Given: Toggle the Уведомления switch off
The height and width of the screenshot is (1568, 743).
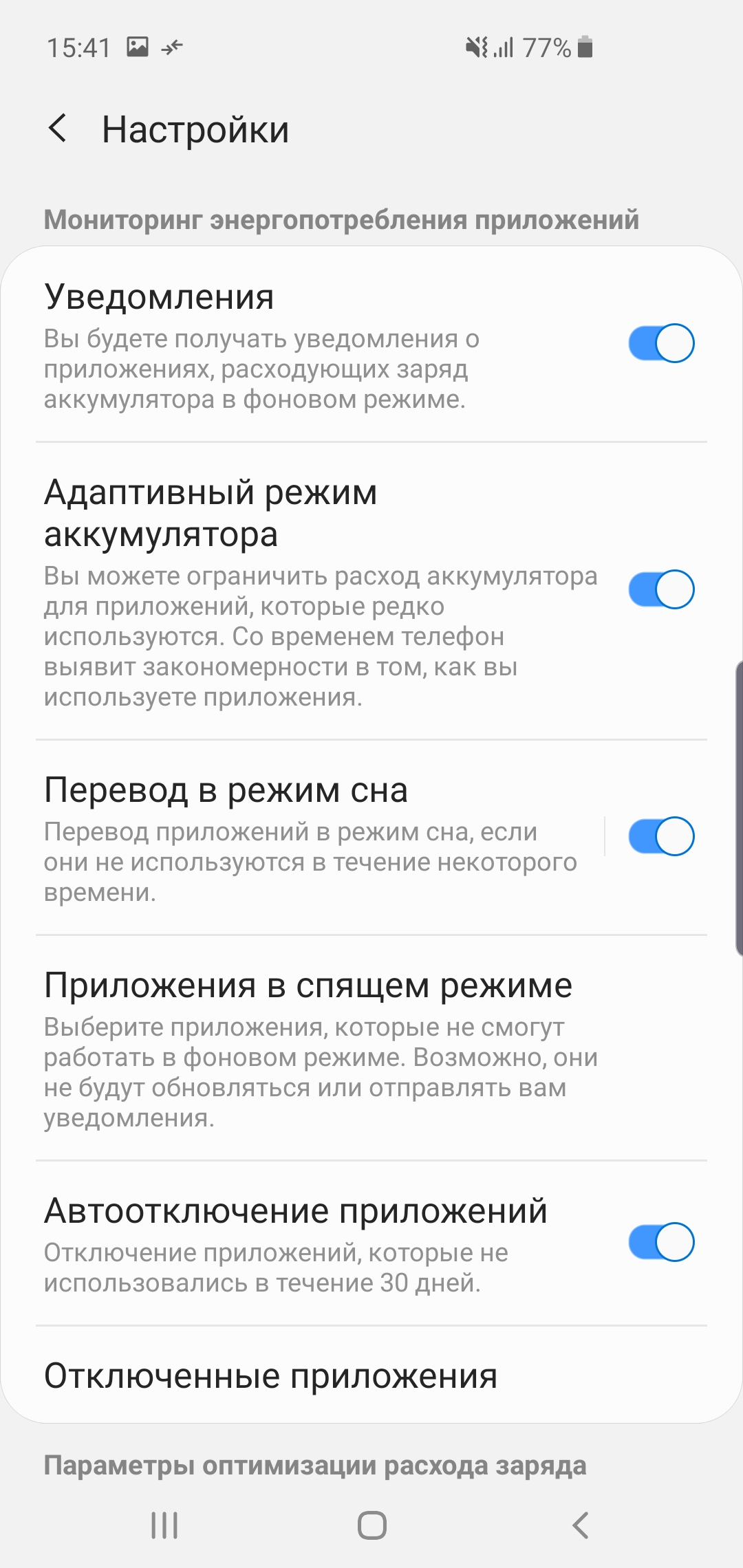Looking at the screenshot, I should pos(661,343).
